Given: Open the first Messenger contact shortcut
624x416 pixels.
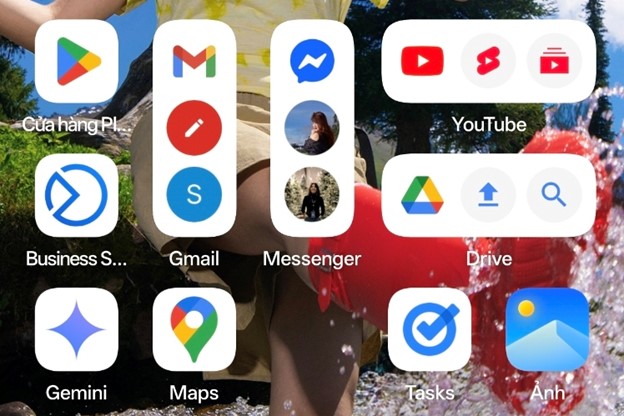Looking at the screenshot, I should (312, 128).
